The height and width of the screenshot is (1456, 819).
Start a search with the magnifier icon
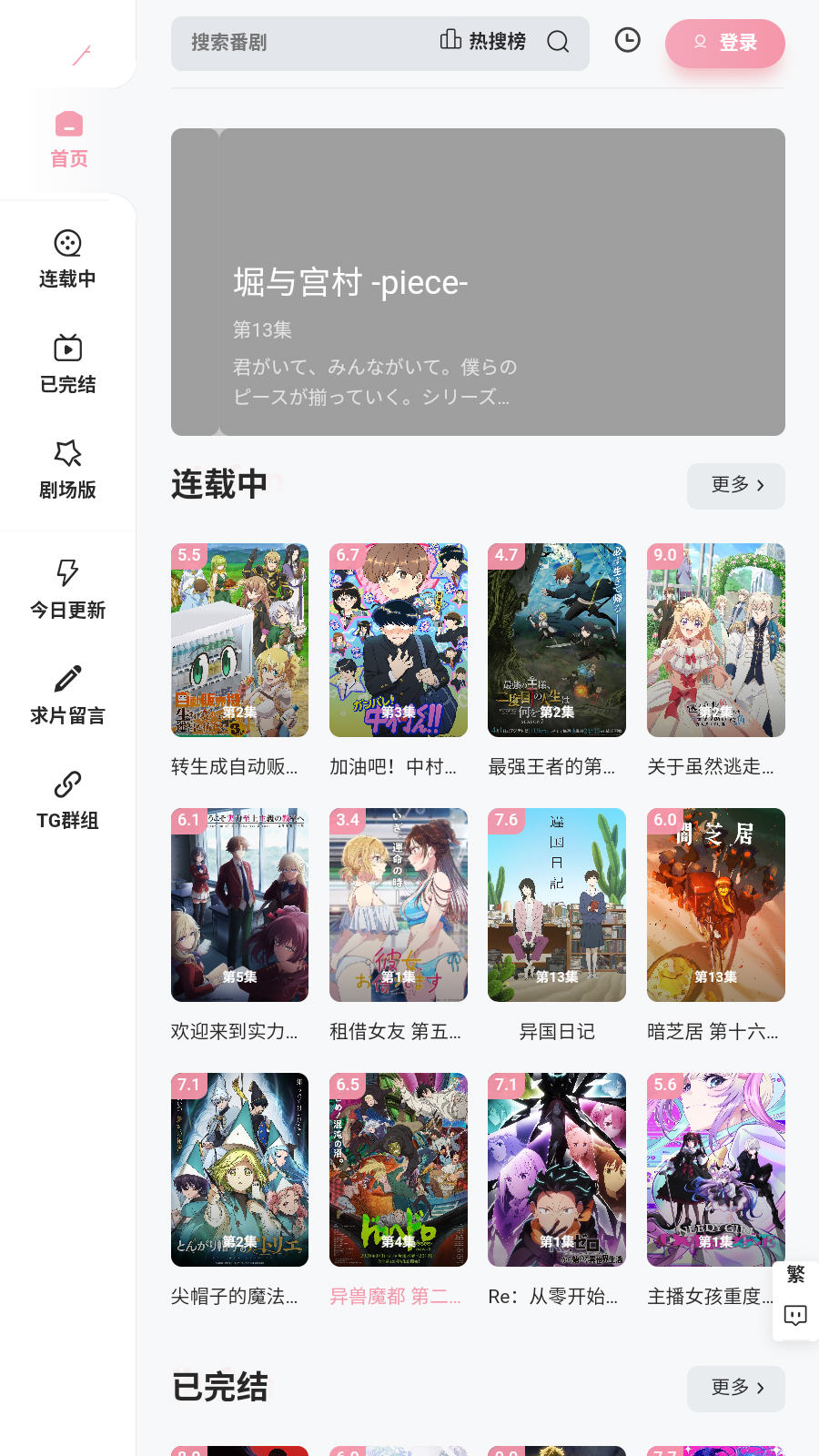point(558,42)
